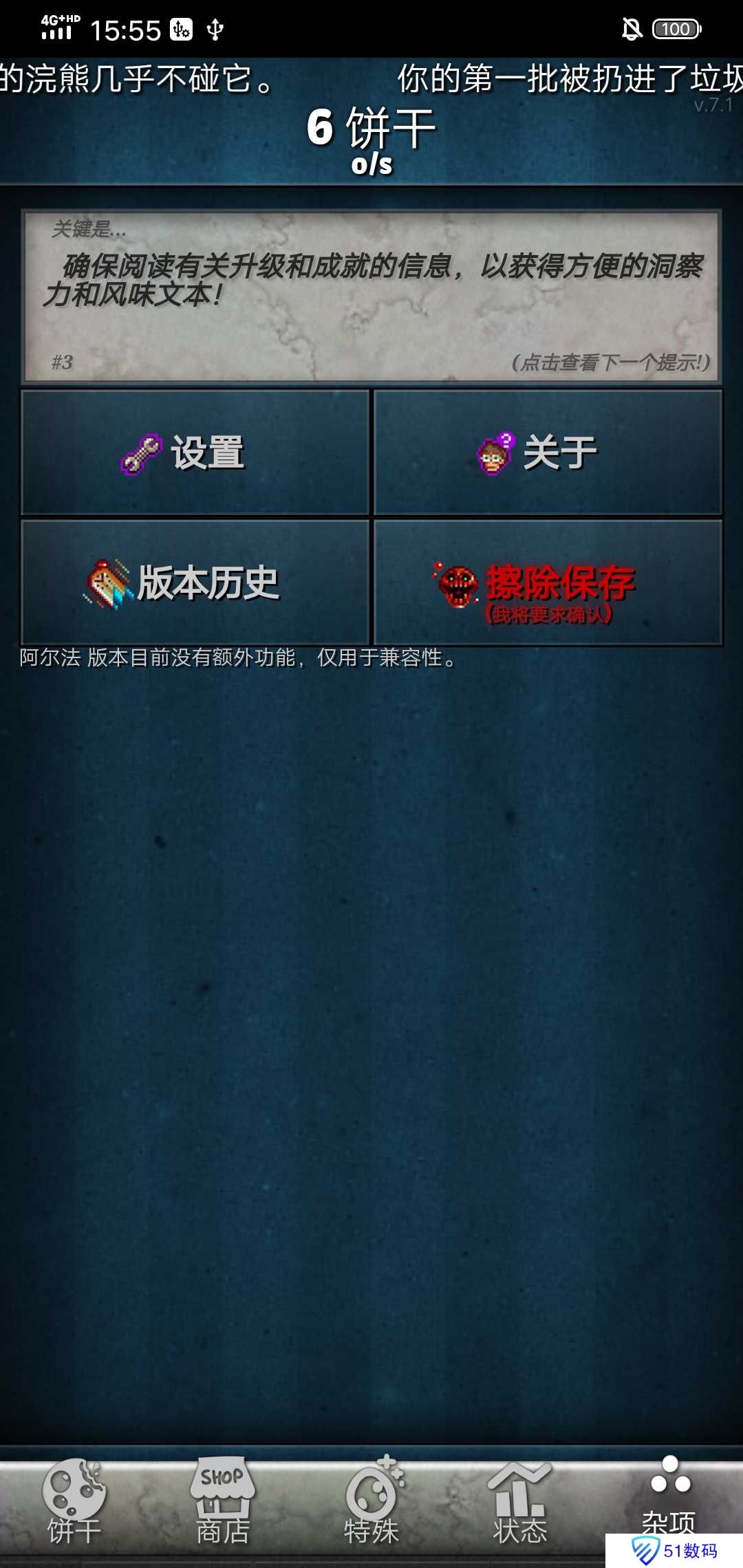743x1568 pixels.
Task: Tap the tip card to view the next tip
Action: [371, 296]
